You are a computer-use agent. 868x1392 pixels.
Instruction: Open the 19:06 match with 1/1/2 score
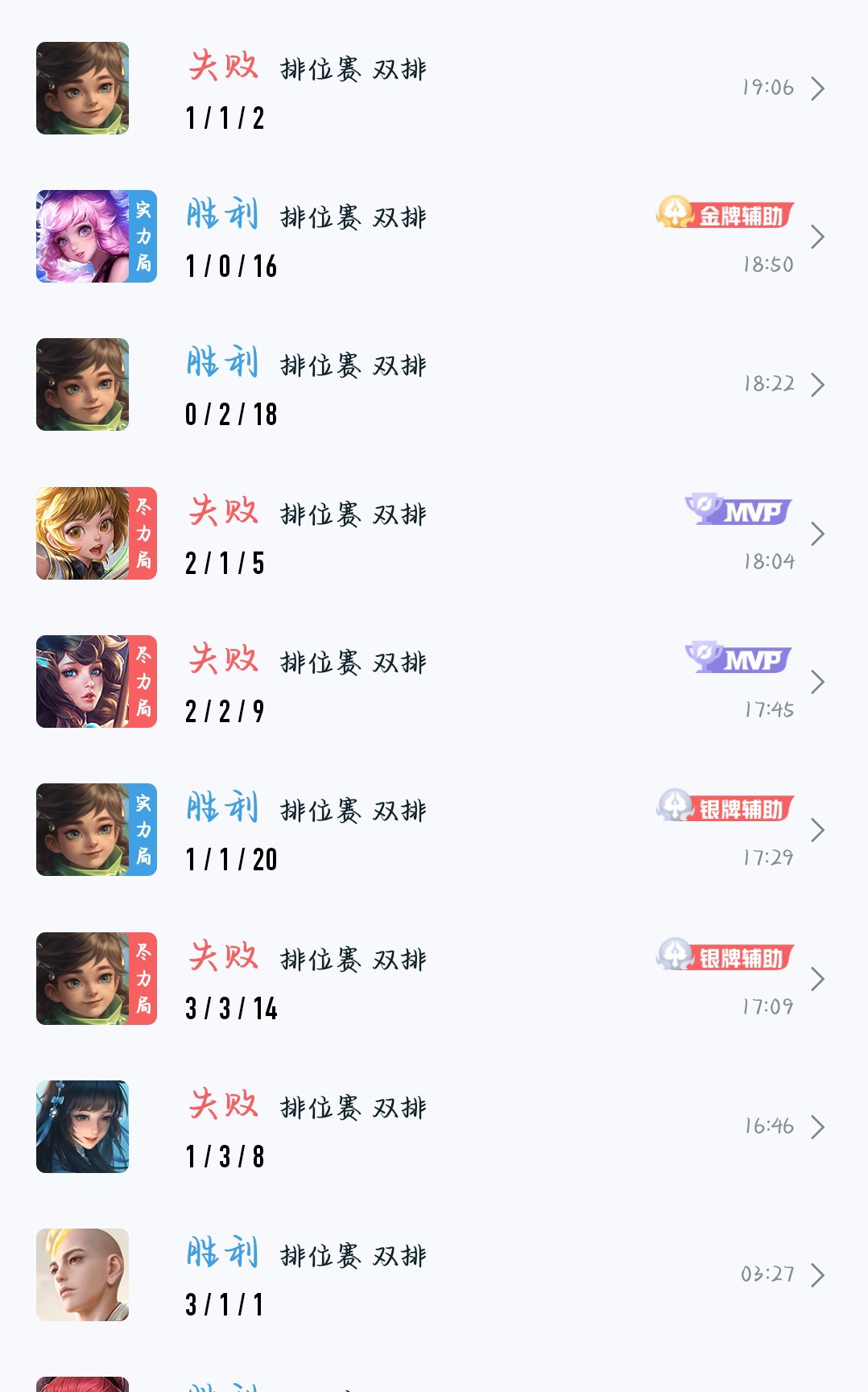coord(434,89)
